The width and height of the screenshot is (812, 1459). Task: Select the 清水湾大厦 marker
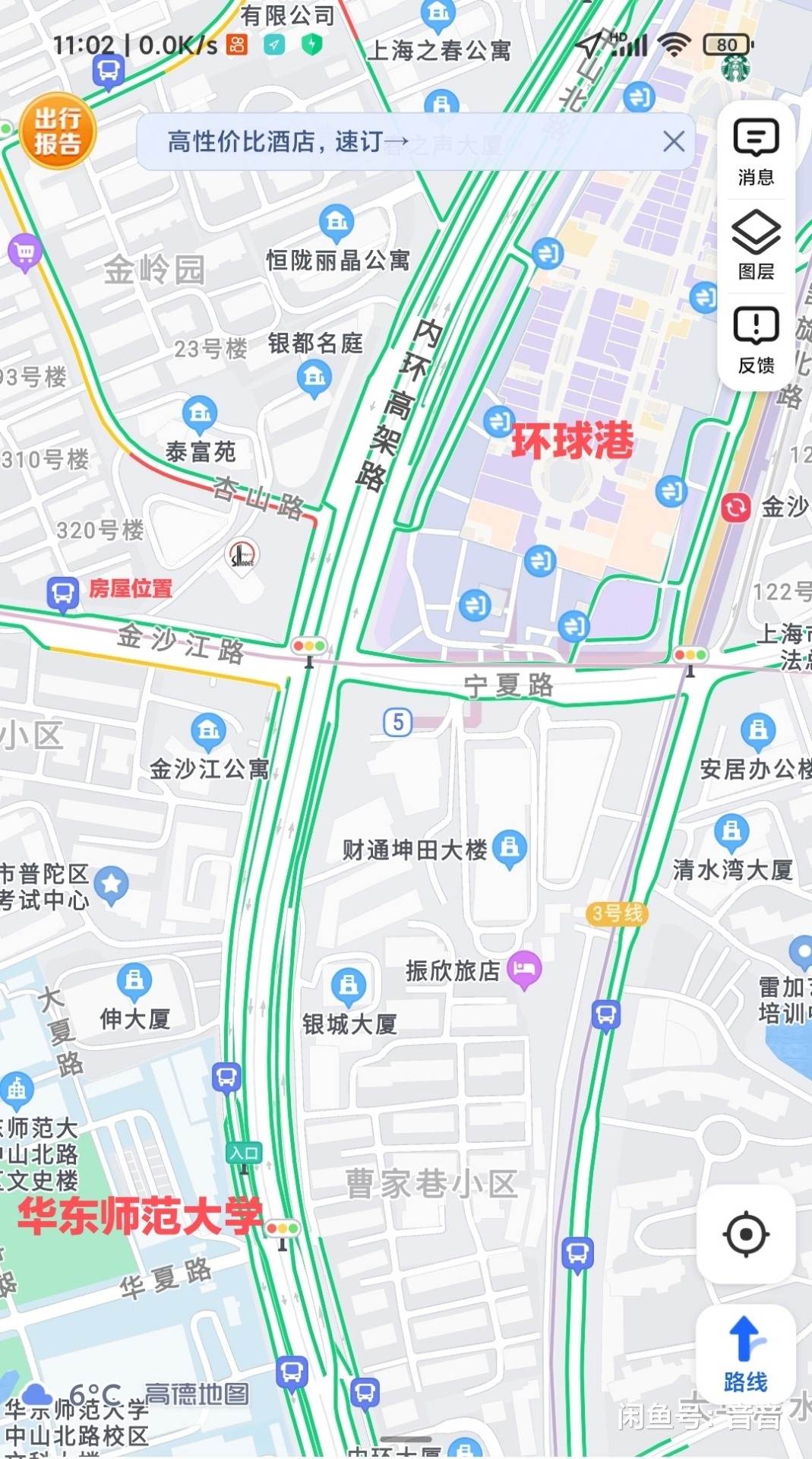pyautogui.click(x=731, y=831)
